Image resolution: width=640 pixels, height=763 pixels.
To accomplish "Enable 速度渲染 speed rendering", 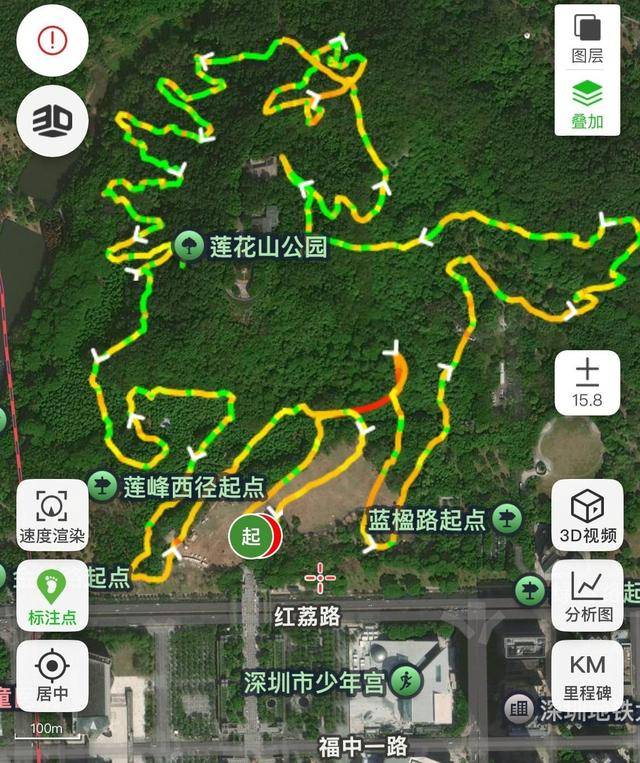I will click(x=52, y=515).
